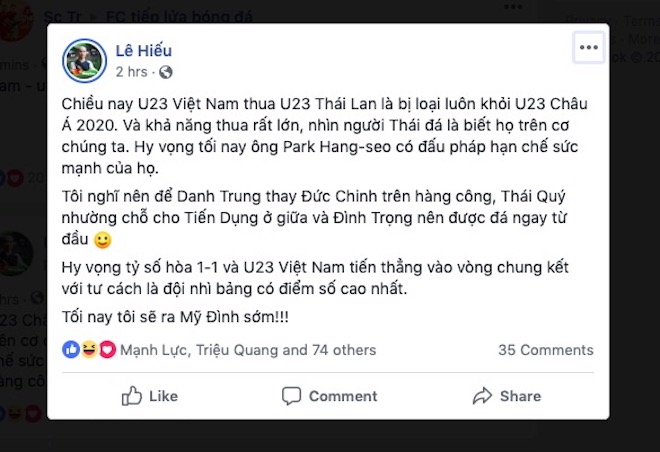Like Lê Hiếu's post
The width and height of the screenshot is (660, 452).
[x=150, y=396]
